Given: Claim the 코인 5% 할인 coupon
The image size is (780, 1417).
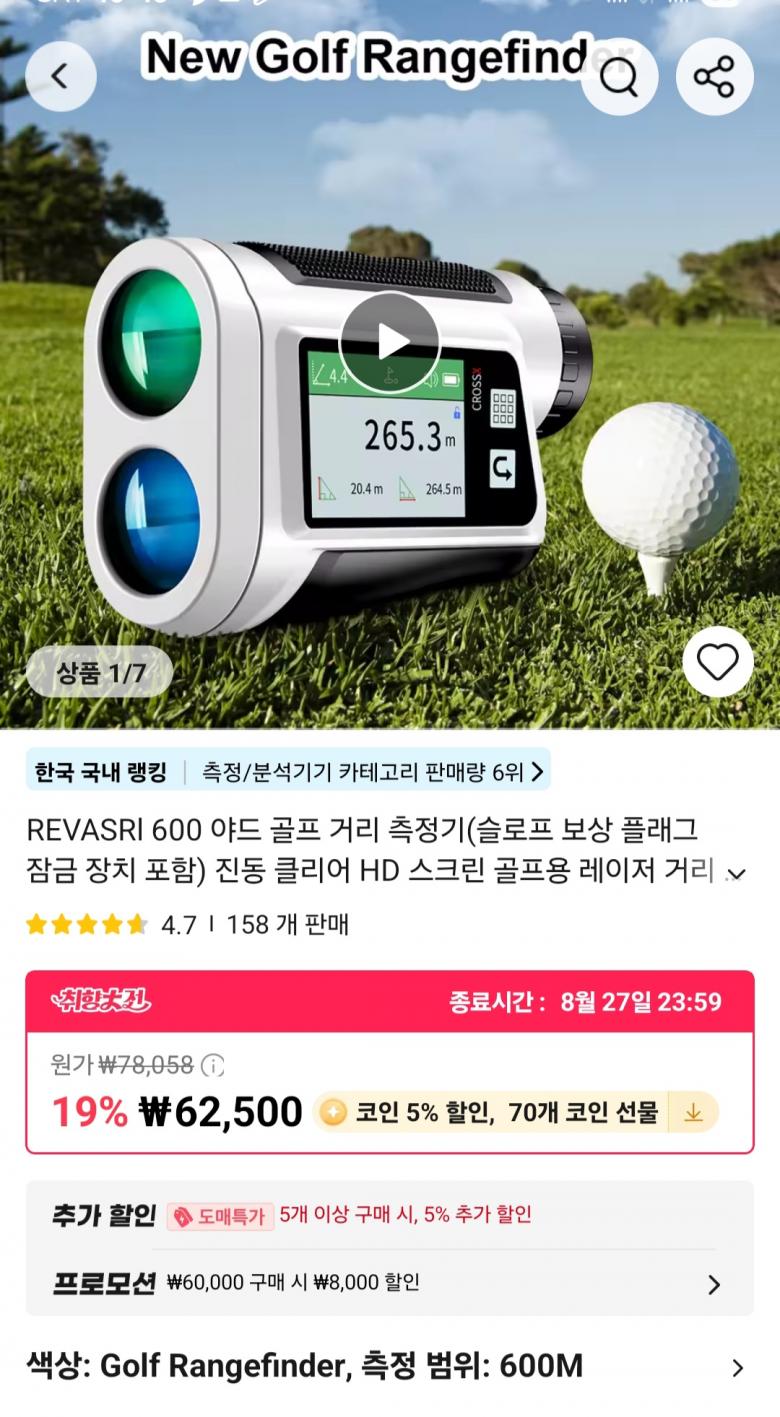Looking at the screenshot, I should coord(692,1112).
